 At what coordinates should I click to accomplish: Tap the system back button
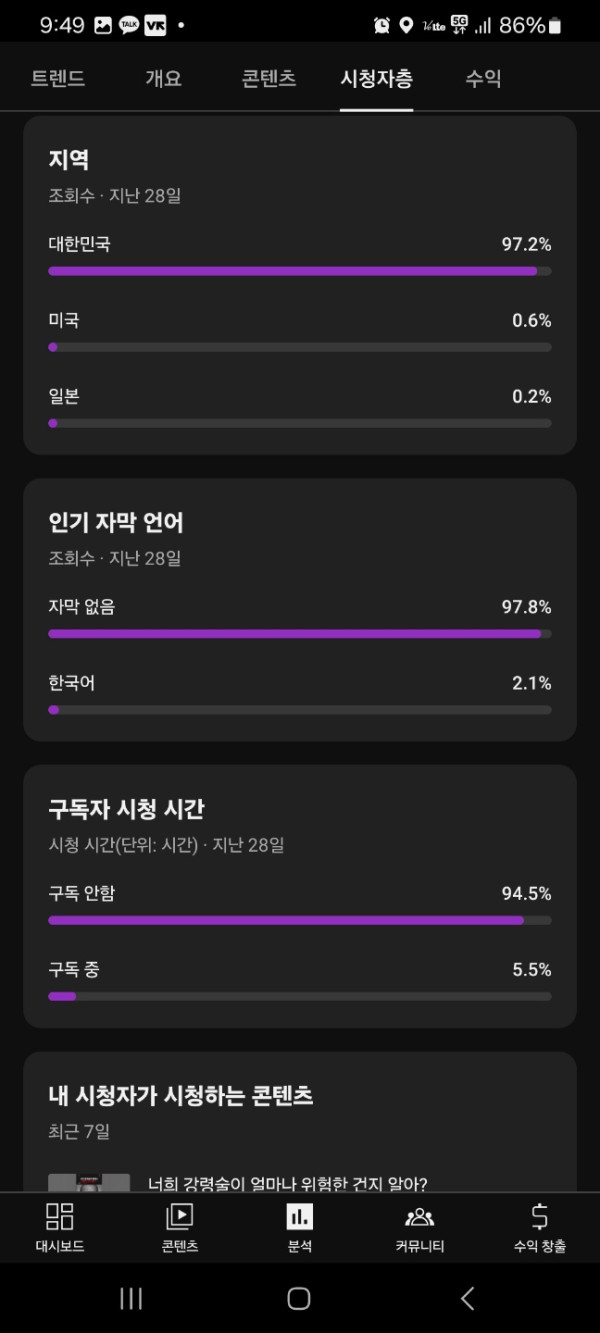(467, 1298)
